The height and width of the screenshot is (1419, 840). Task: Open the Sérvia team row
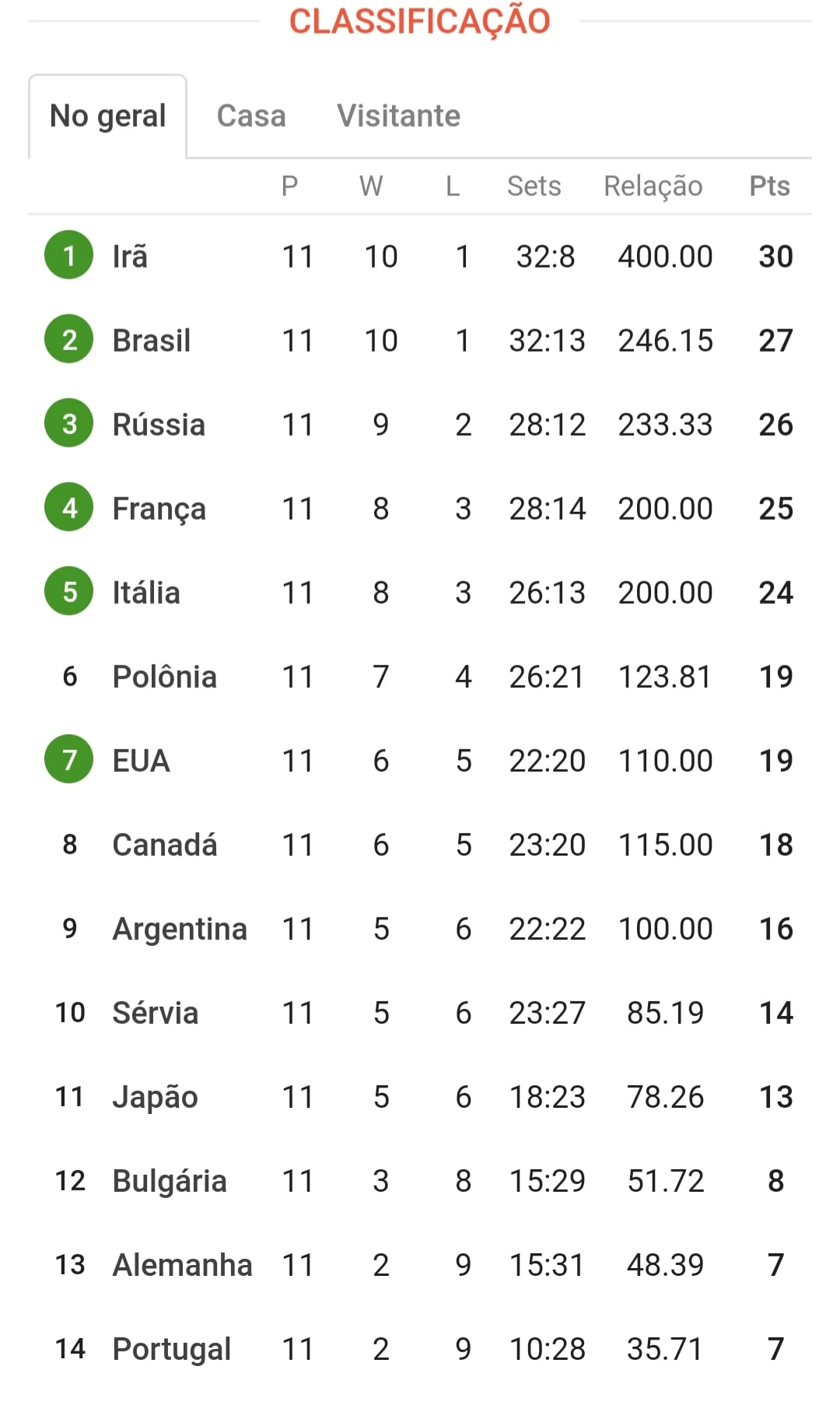420,1012
